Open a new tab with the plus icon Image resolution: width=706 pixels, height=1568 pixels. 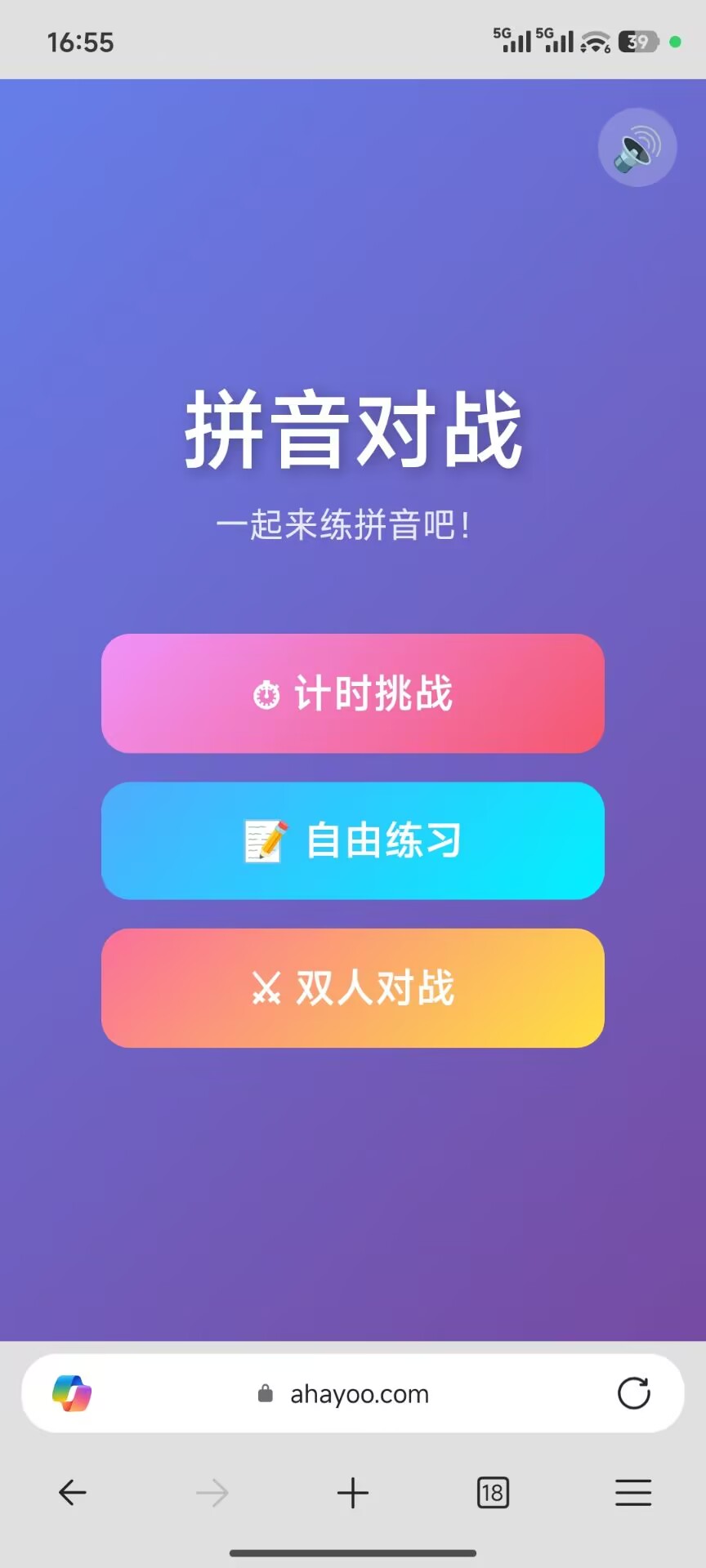click(x=352, y=1492)
